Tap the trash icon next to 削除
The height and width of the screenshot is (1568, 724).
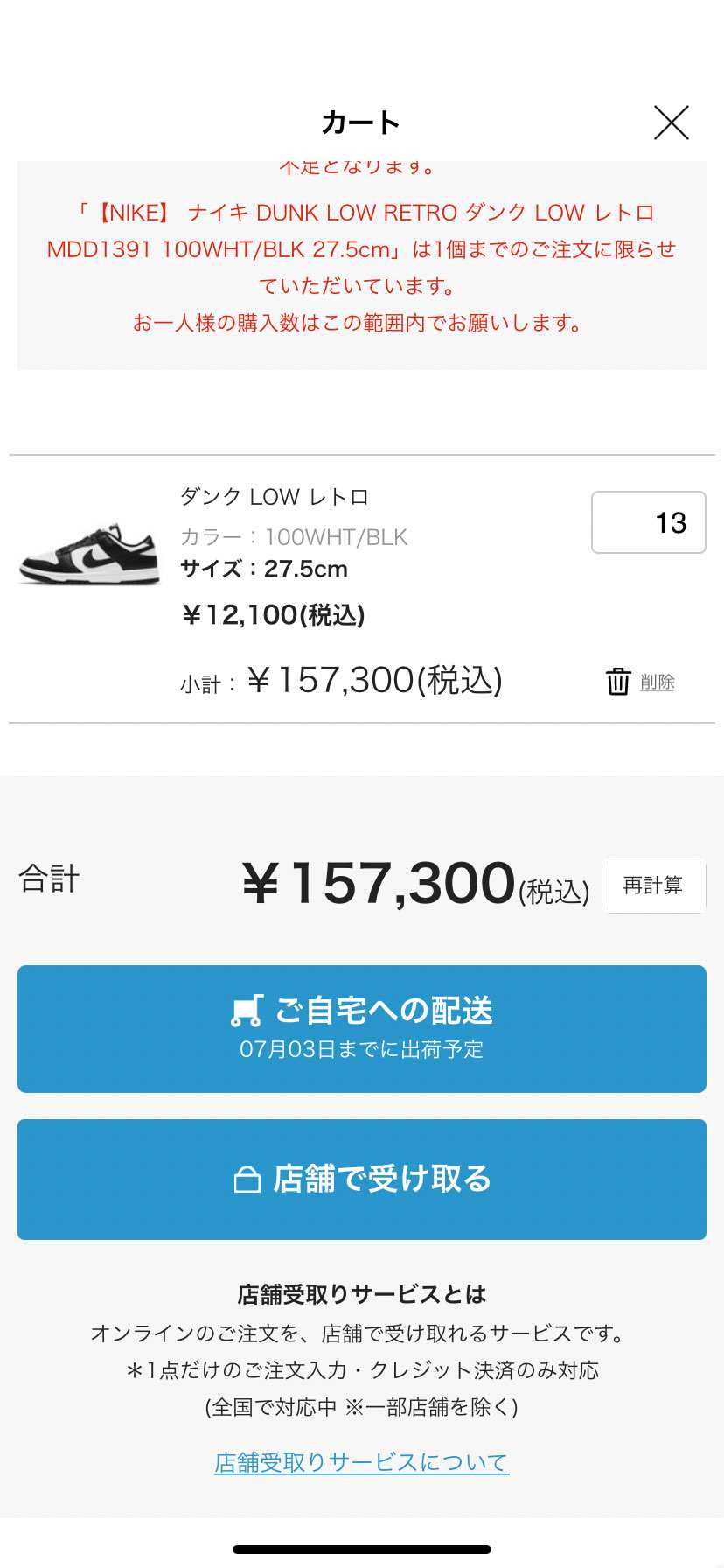[x=617, y=681]
